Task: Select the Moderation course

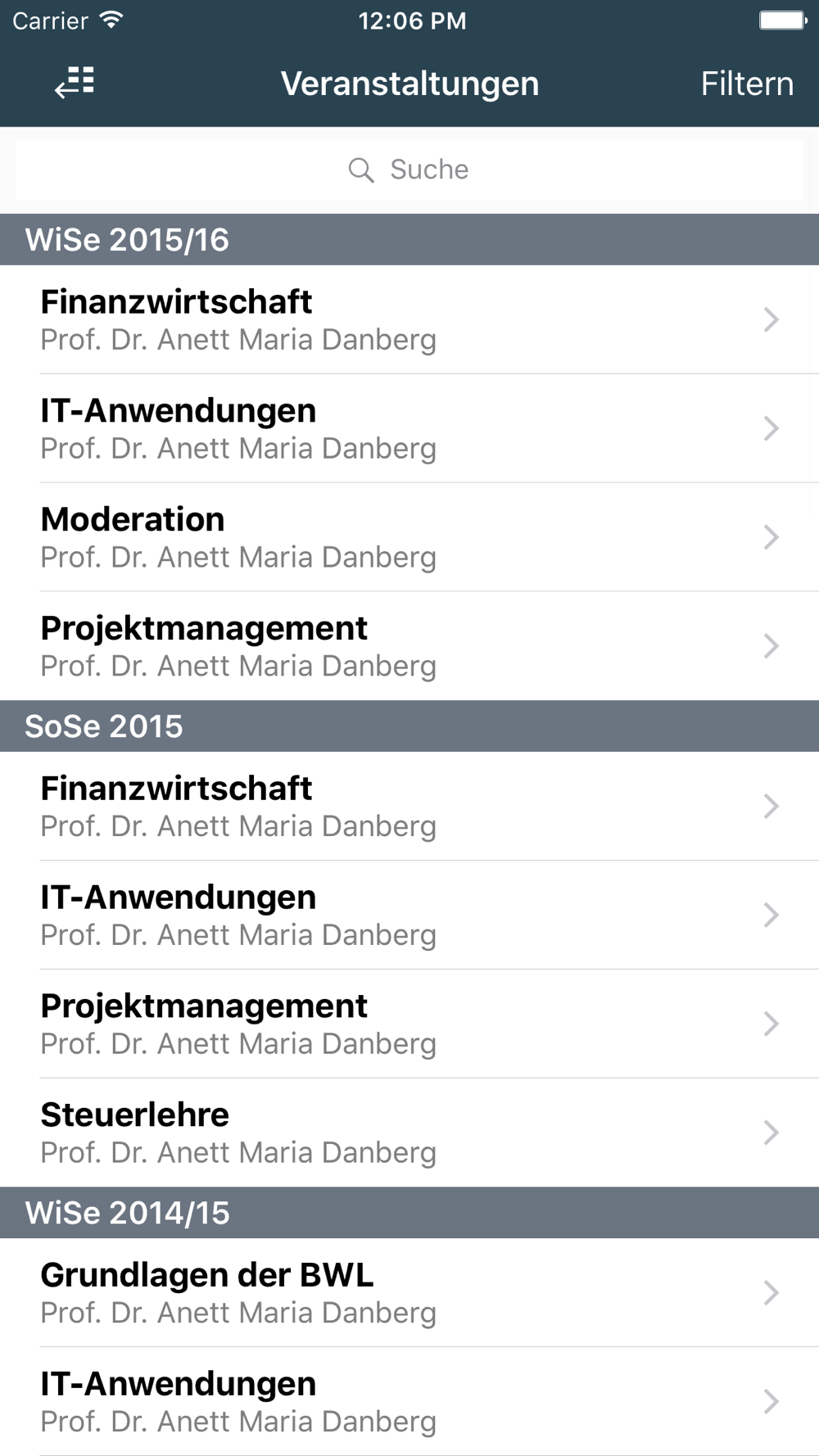Action: 409,537
